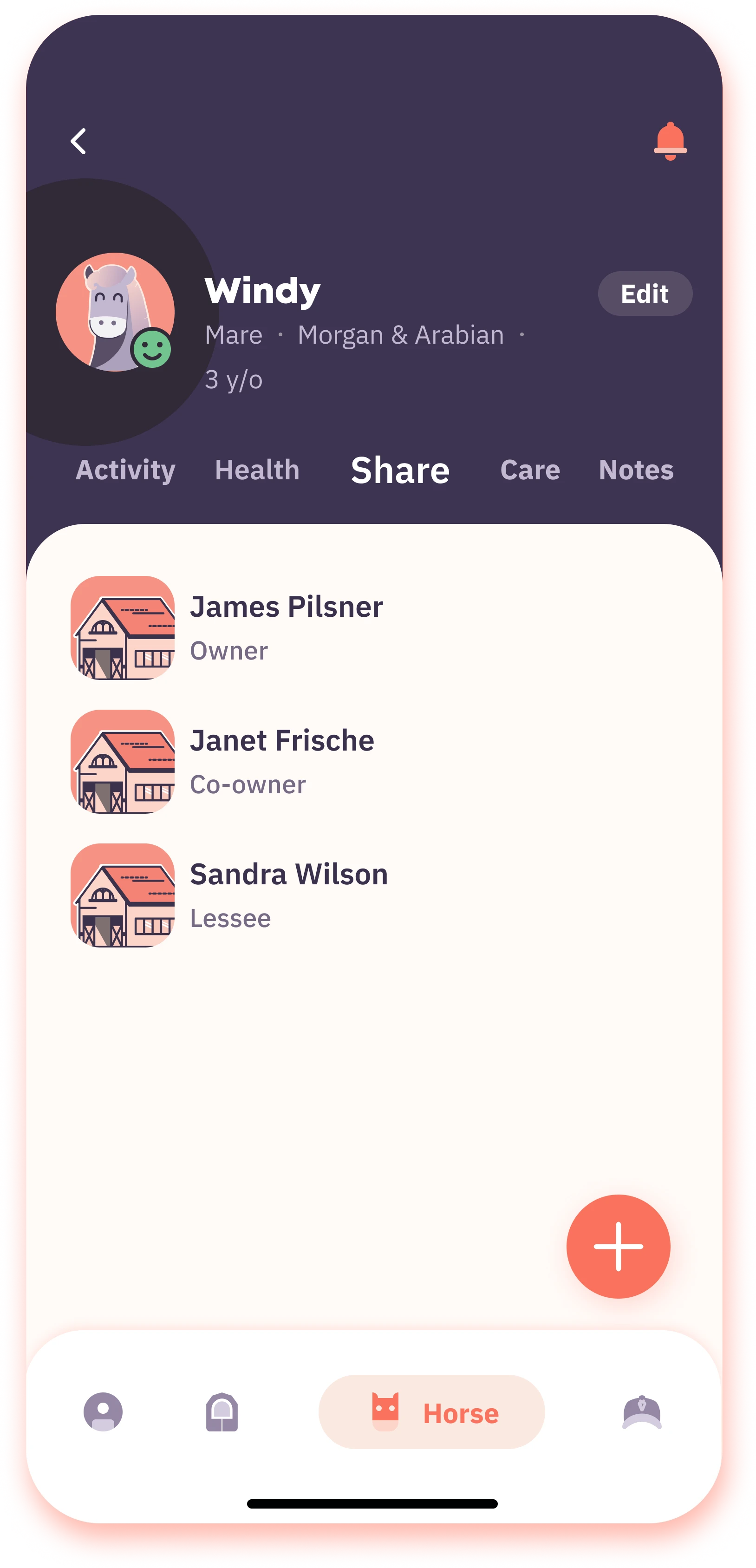This screenshot has width=756, height=1568.
Task: Select the Horse tab in bottom bar
Action: point(431,1411)
